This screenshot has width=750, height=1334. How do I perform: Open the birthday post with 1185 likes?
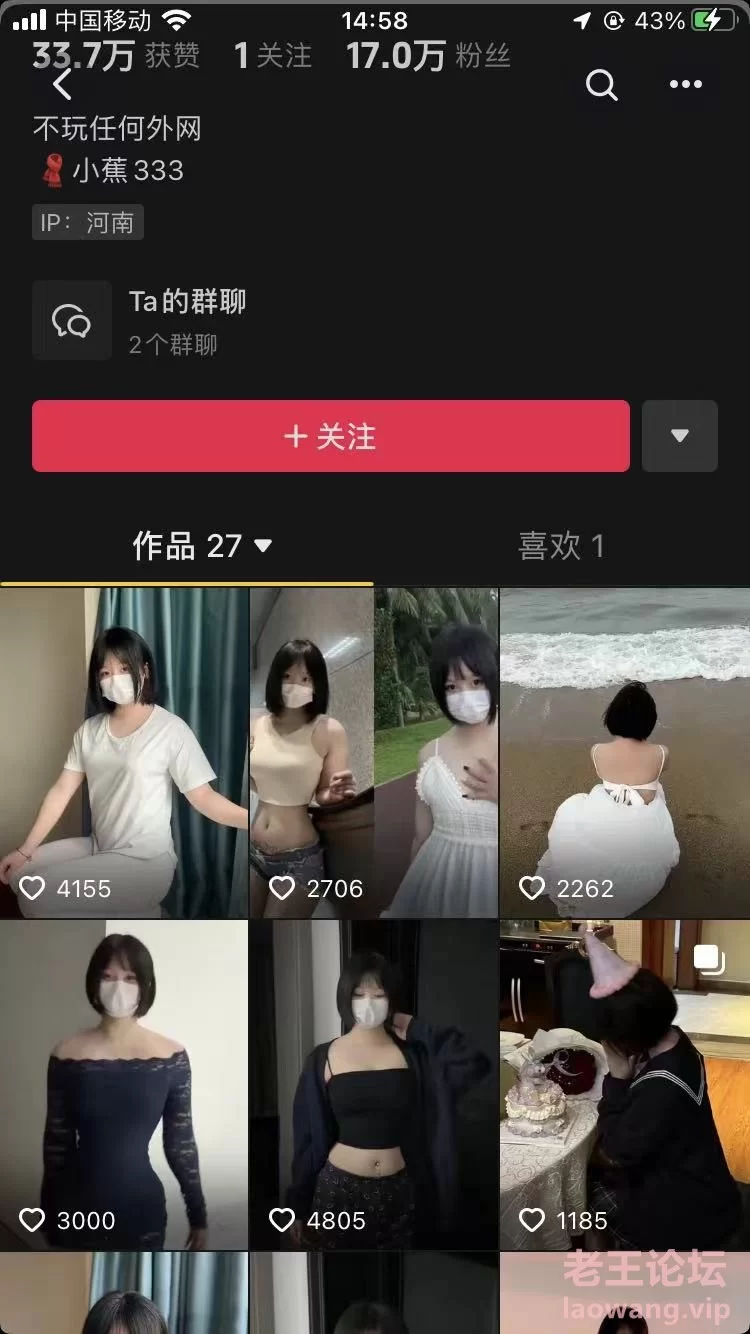[625, 1084]
